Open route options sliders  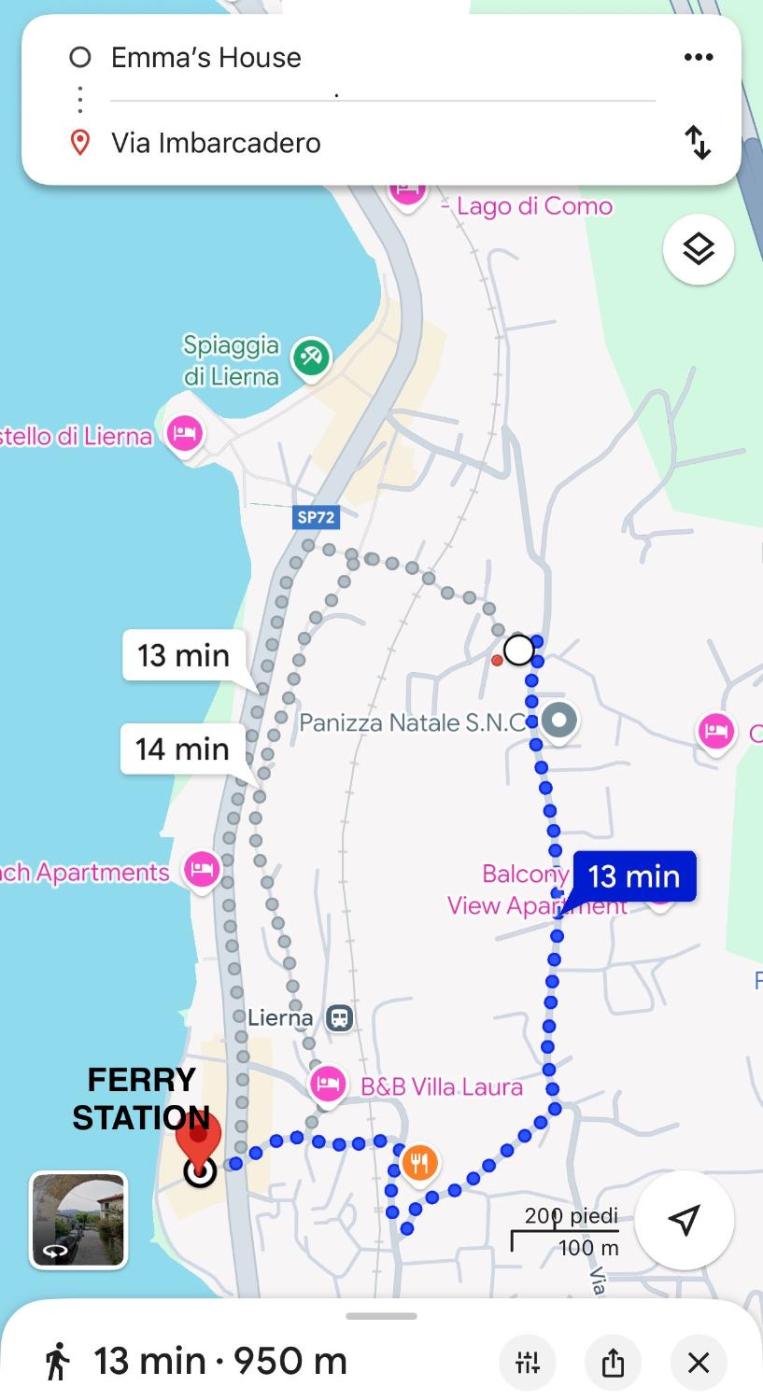tap(527, 1362)
